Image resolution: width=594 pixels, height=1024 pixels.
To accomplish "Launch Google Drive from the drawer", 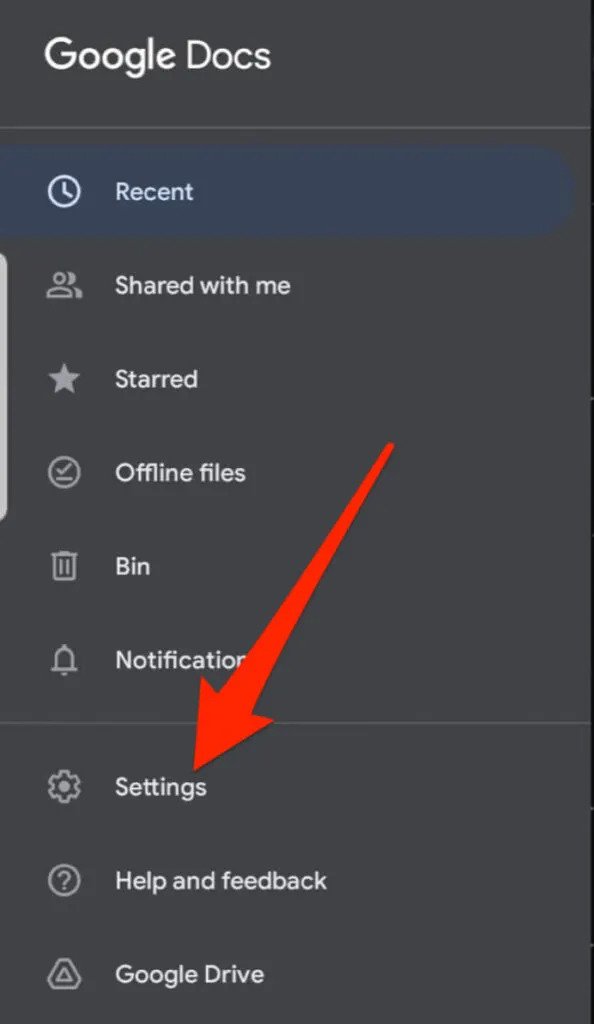I will pyautogui.click(x=287, y=974).
